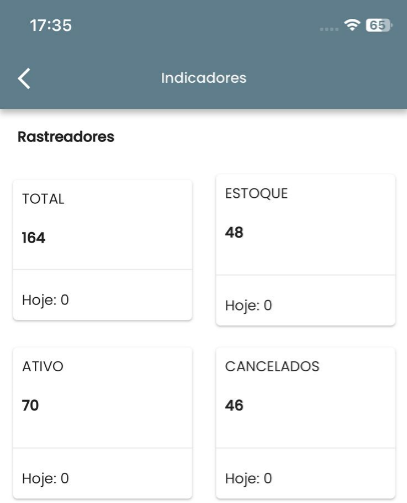Go back using the header arrow
The width and height of the screenshot is (407, 503).
coord(24,78)
